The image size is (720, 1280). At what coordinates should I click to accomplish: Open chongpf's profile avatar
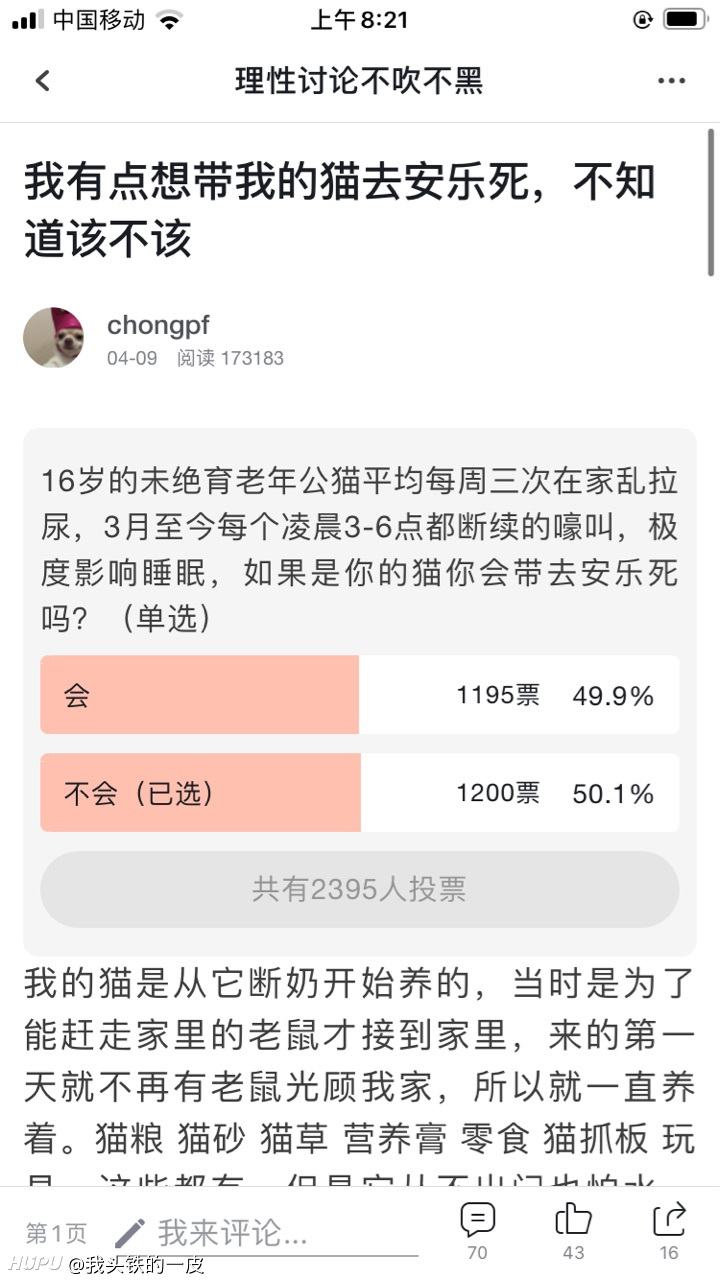pyautogui.click(x=53, y=338)
